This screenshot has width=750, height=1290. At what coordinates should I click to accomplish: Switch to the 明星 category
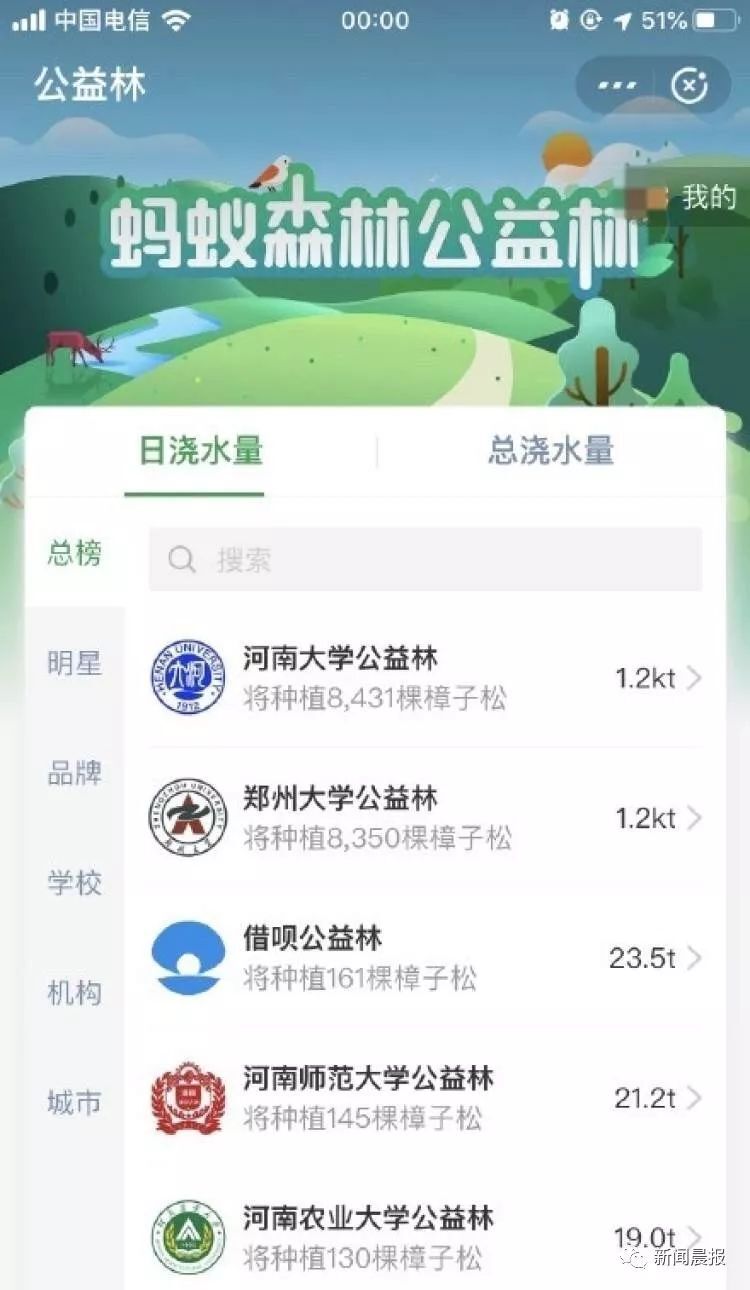tap(75, 663)
